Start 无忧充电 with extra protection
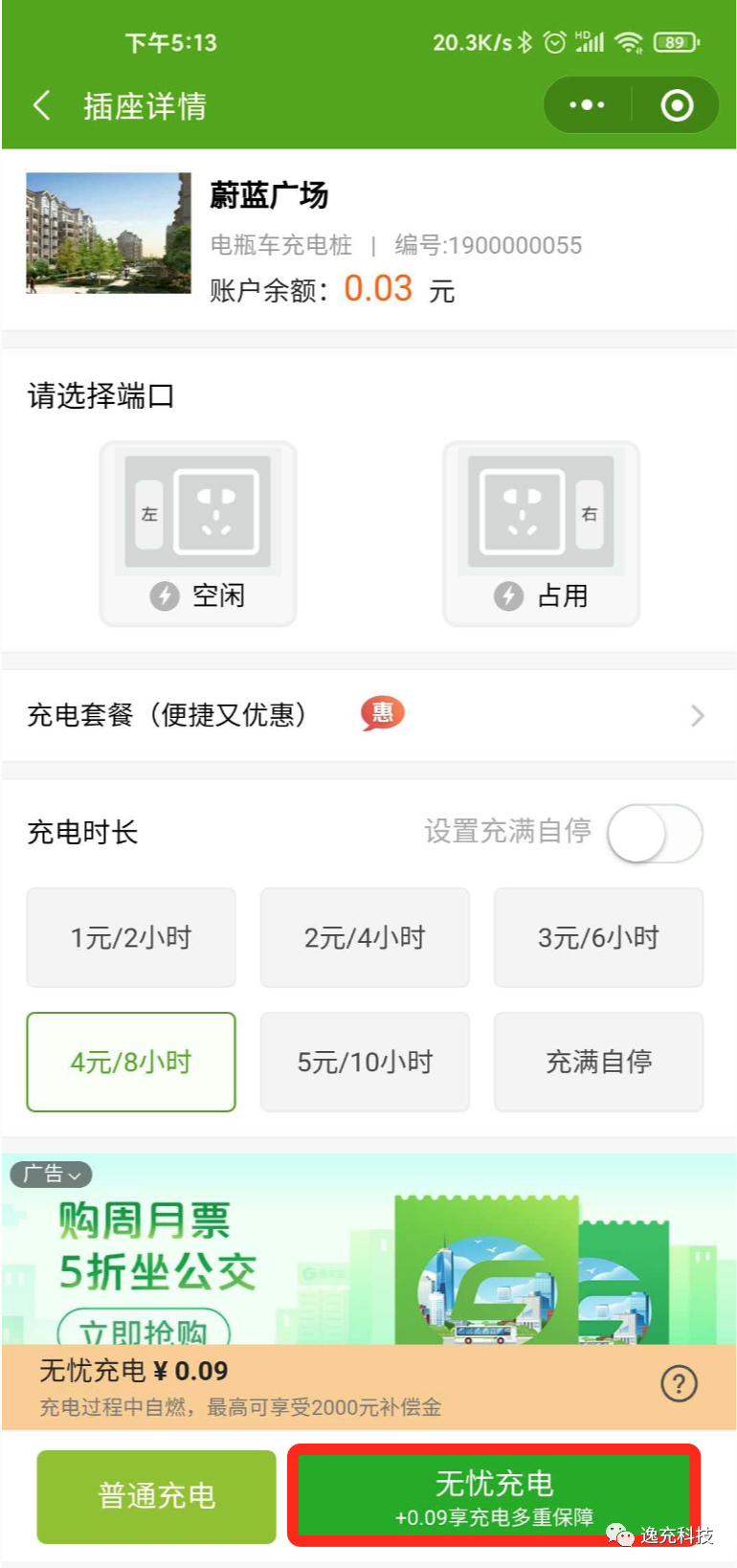The height and width of the screenshot is (1568, 737). [x=494, y=1496]
